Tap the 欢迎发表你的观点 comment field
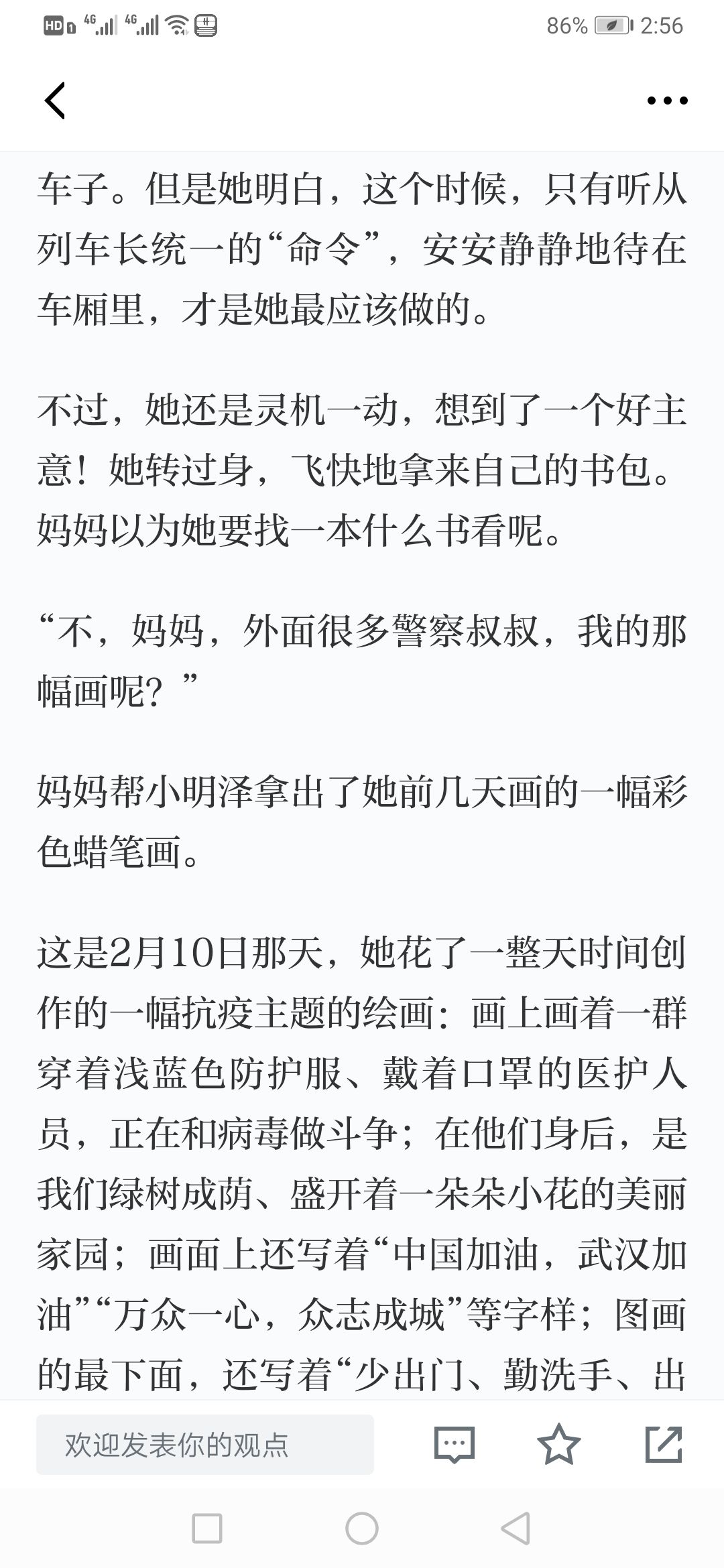Viewport: 724px width, 1568px height. [205, 1444]
